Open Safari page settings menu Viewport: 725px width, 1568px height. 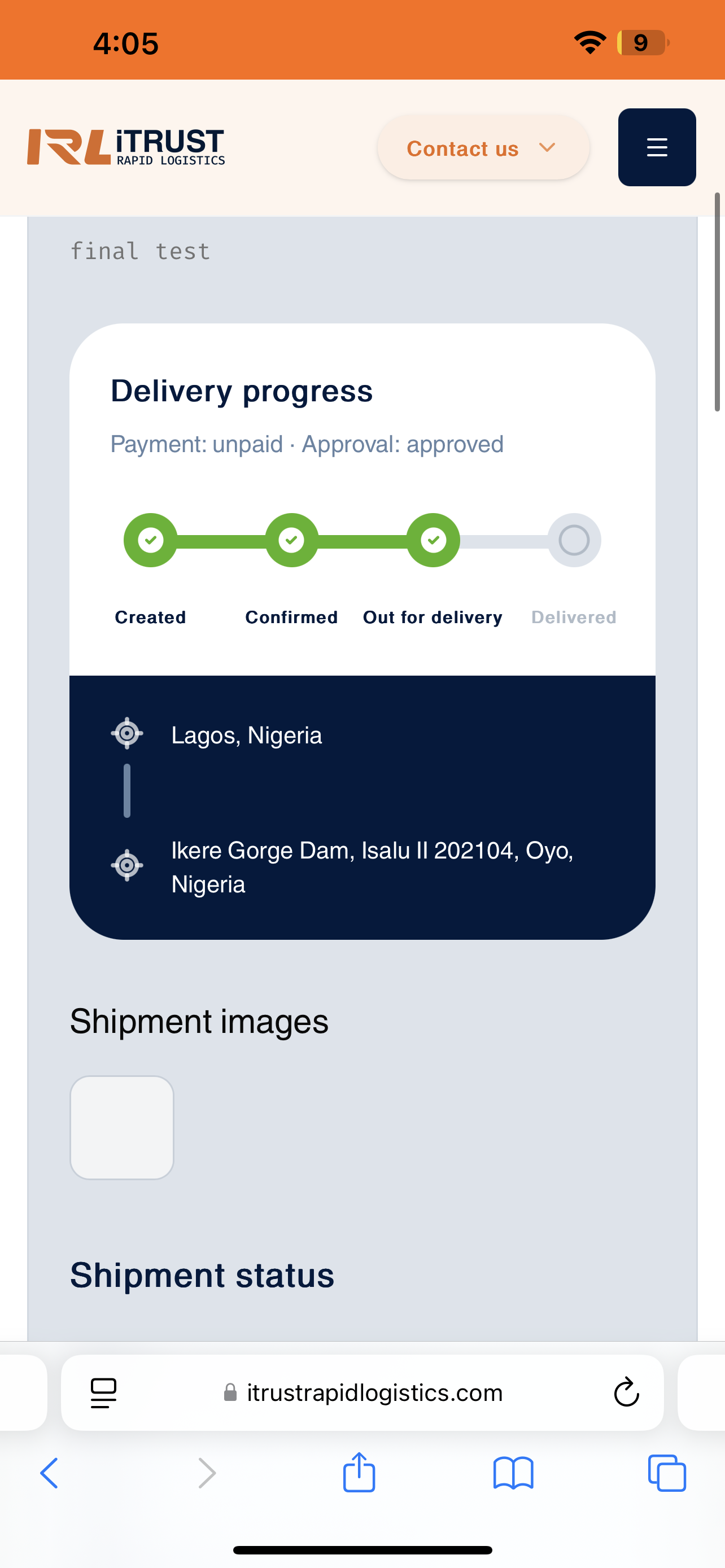pyautogui.click(x=103, y=1392)
